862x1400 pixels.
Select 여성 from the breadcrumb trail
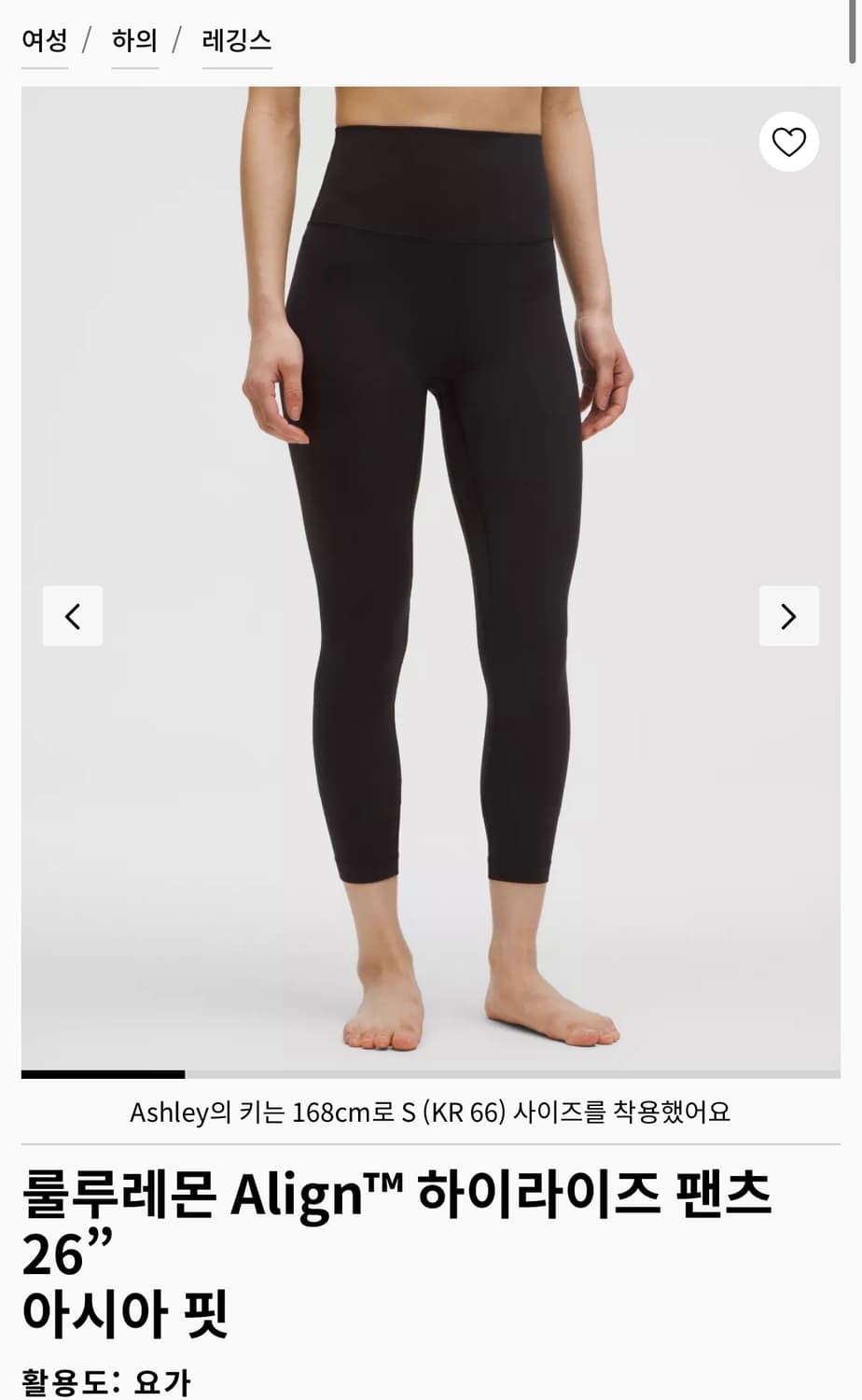pyautogui.click(x=44, y=39)
